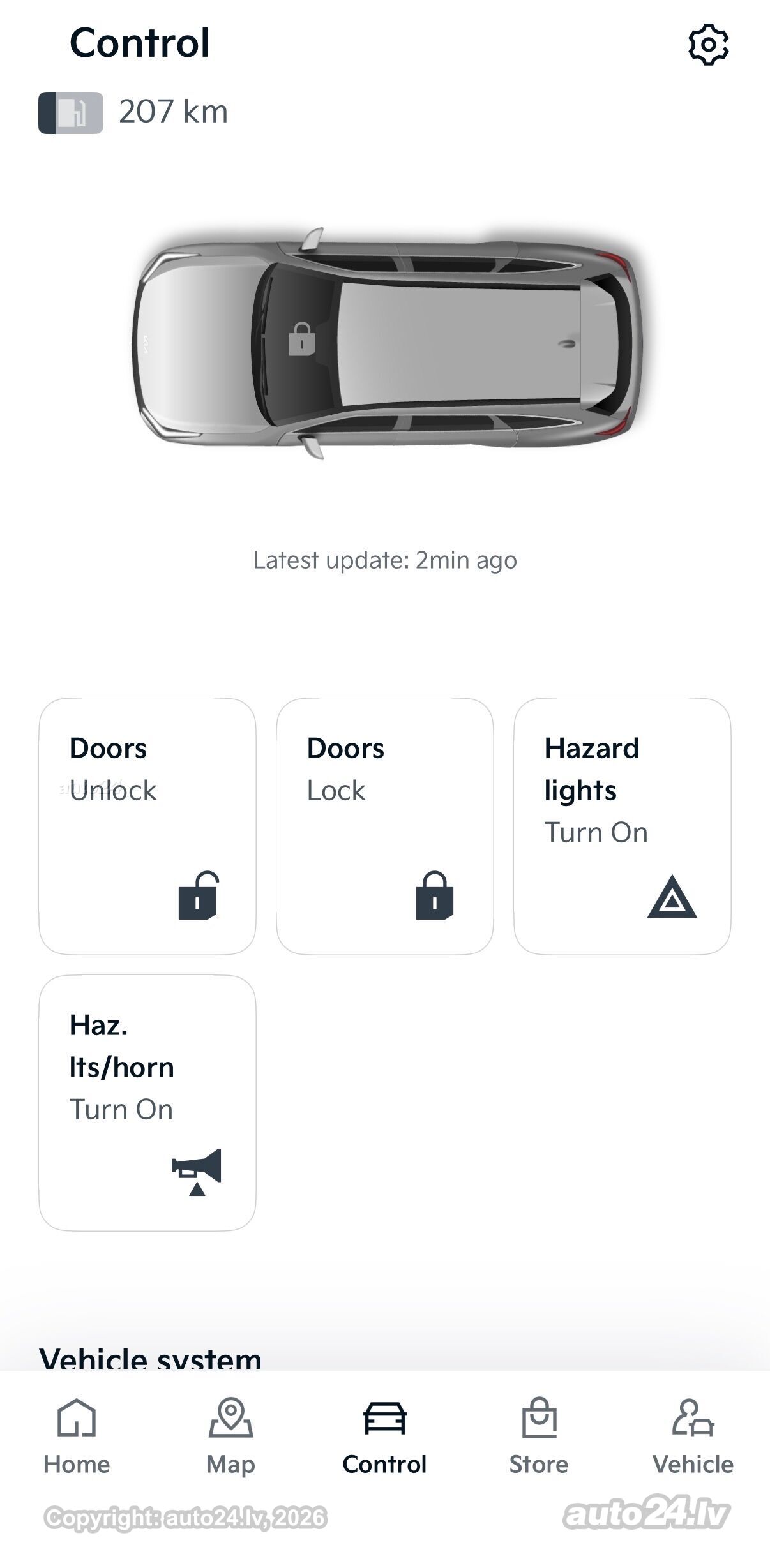Unlock the car doors
Screen dimensions: 770x1568
[147, 826]
